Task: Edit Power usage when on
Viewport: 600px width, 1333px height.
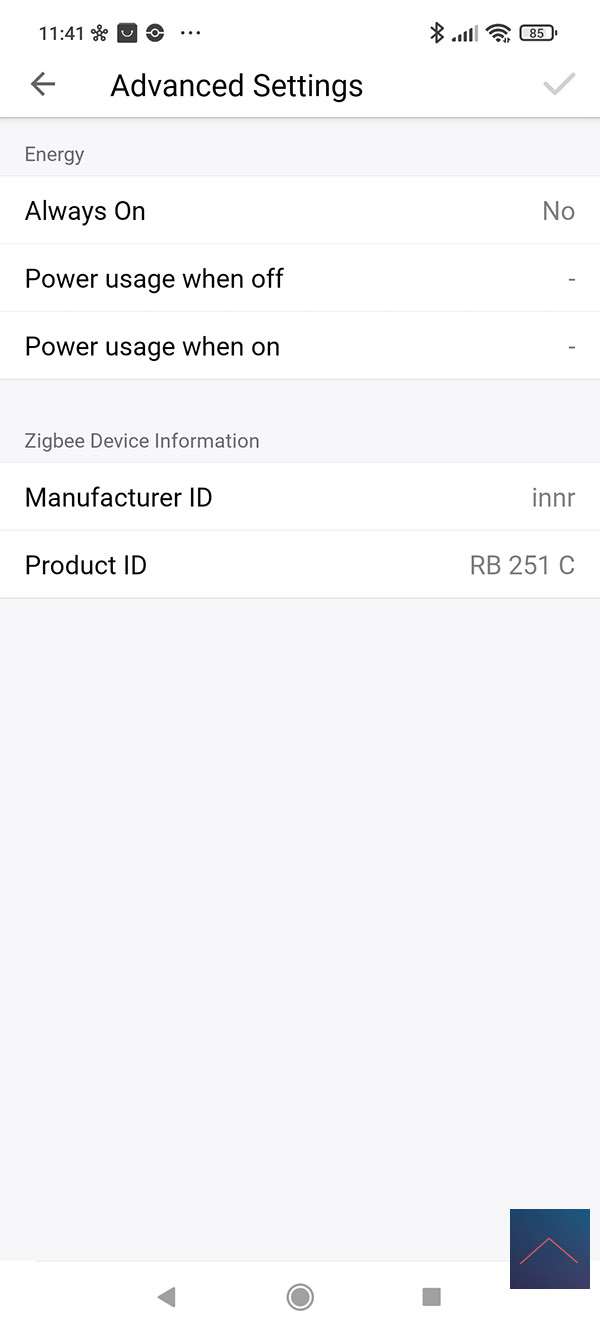Action: click(300, 346)
